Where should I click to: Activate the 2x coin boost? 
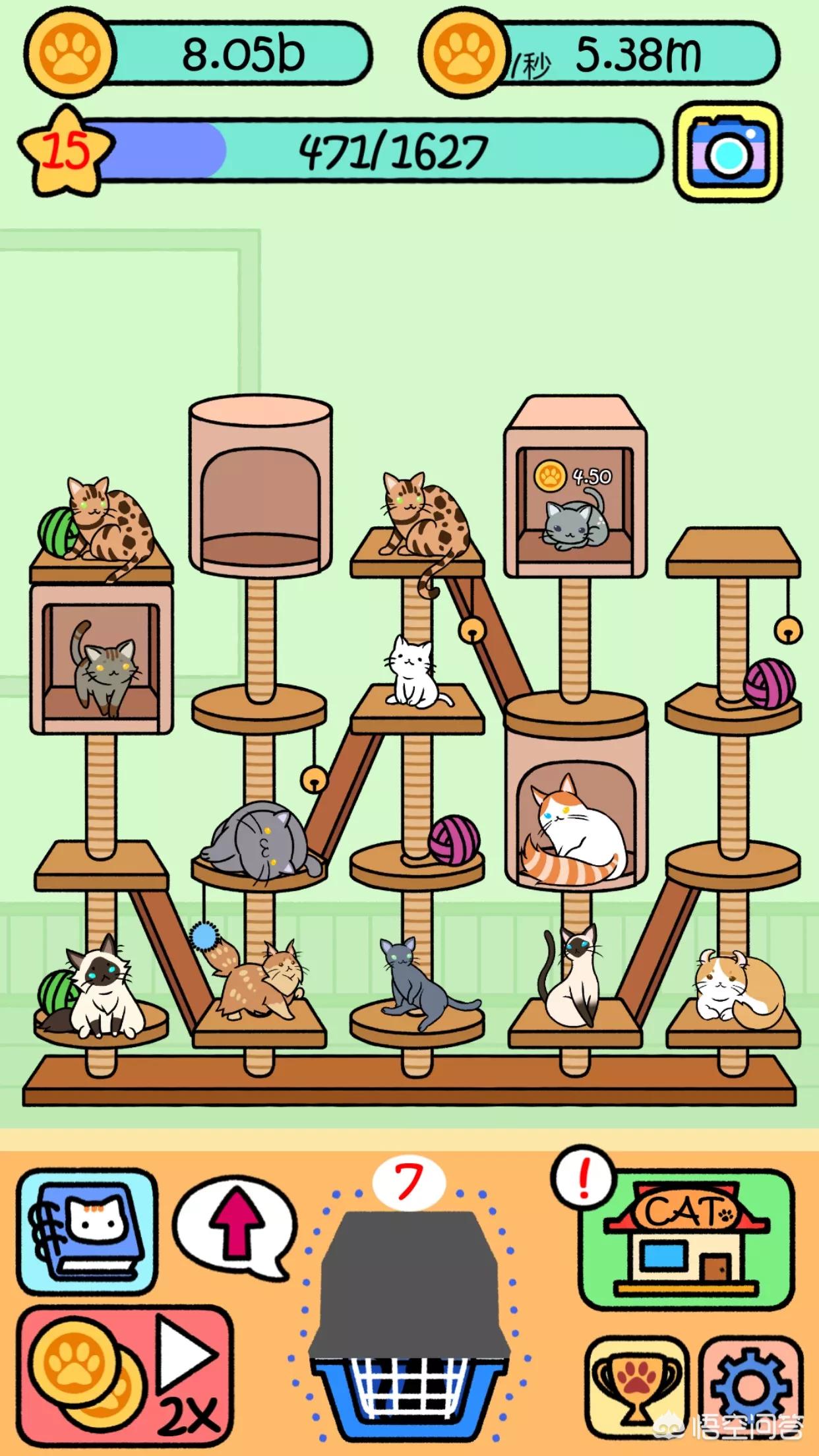[x=125, y=1378]
